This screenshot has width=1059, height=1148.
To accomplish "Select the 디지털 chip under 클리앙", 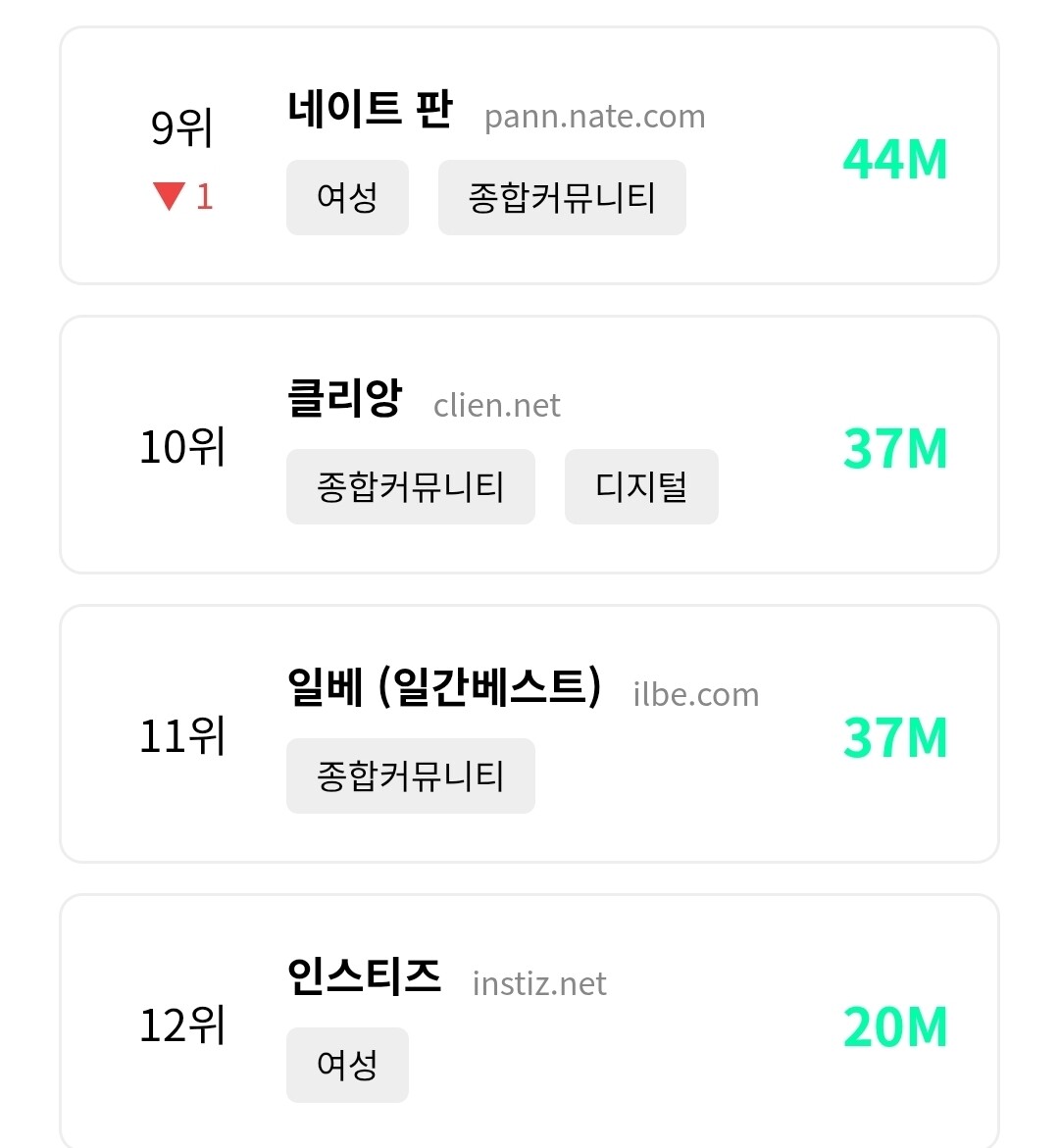I will coord(641,487).
